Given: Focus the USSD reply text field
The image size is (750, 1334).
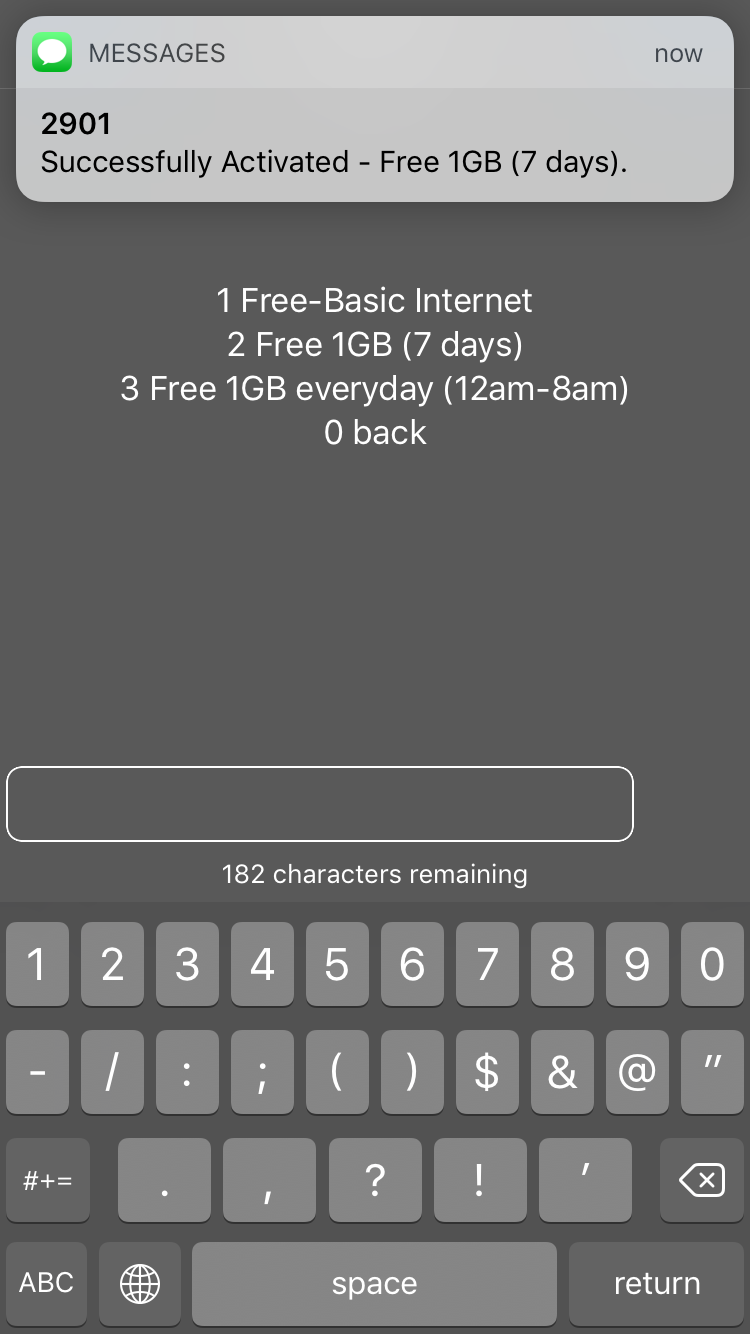Looking at the screenshot, I should coord(320,804).
